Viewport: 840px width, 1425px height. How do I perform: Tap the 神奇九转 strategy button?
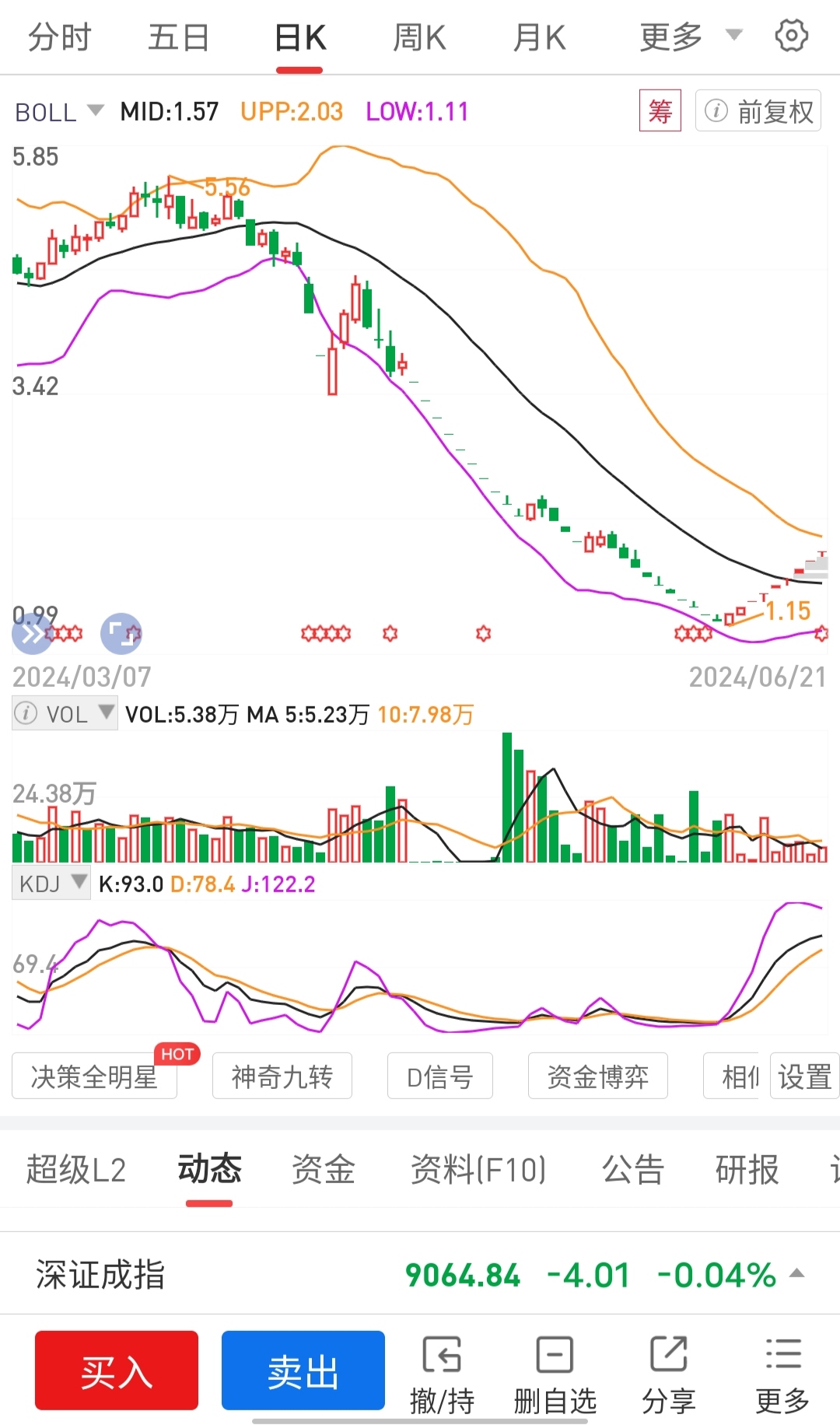click(282, 1075)
